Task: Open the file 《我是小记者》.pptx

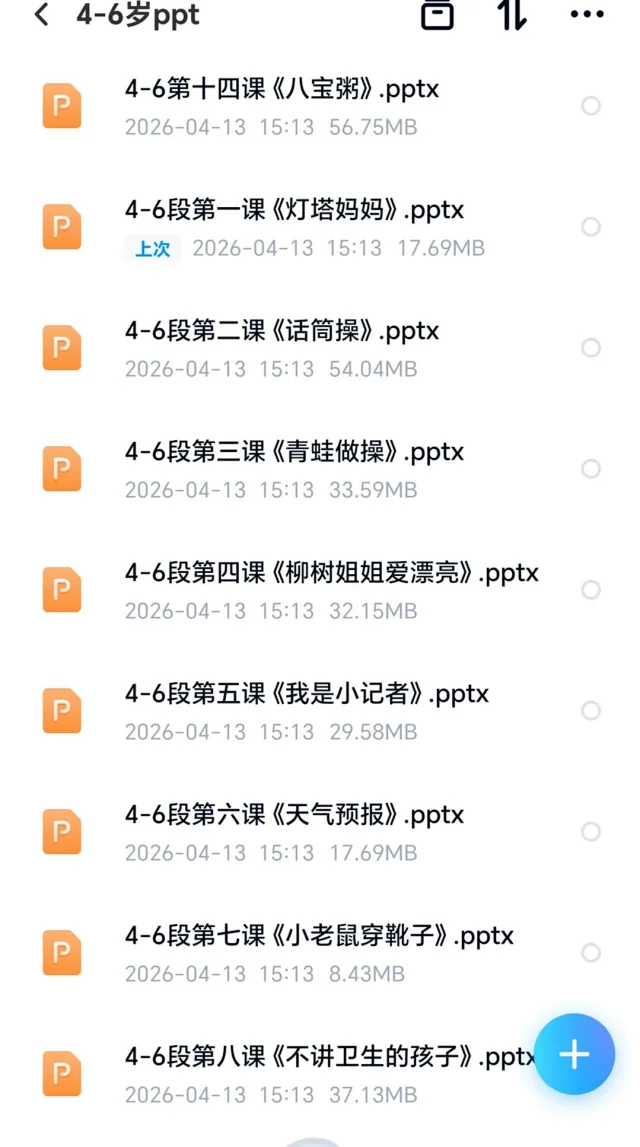Action: [x=306, y=694]
